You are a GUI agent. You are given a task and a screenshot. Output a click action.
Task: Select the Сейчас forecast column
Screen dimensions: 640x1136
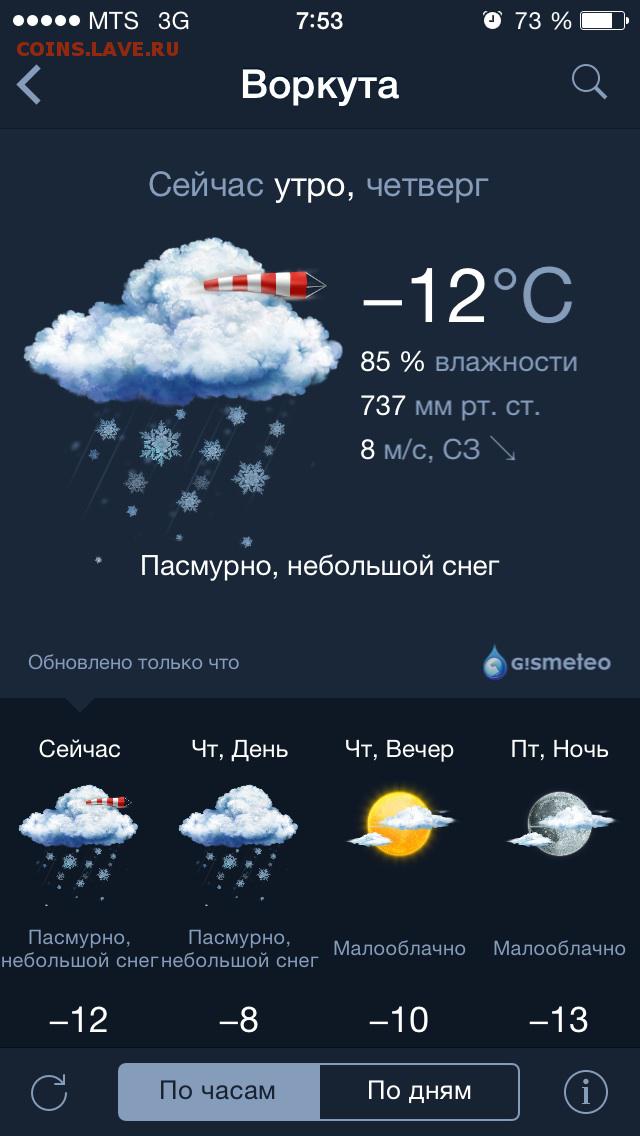80,885
